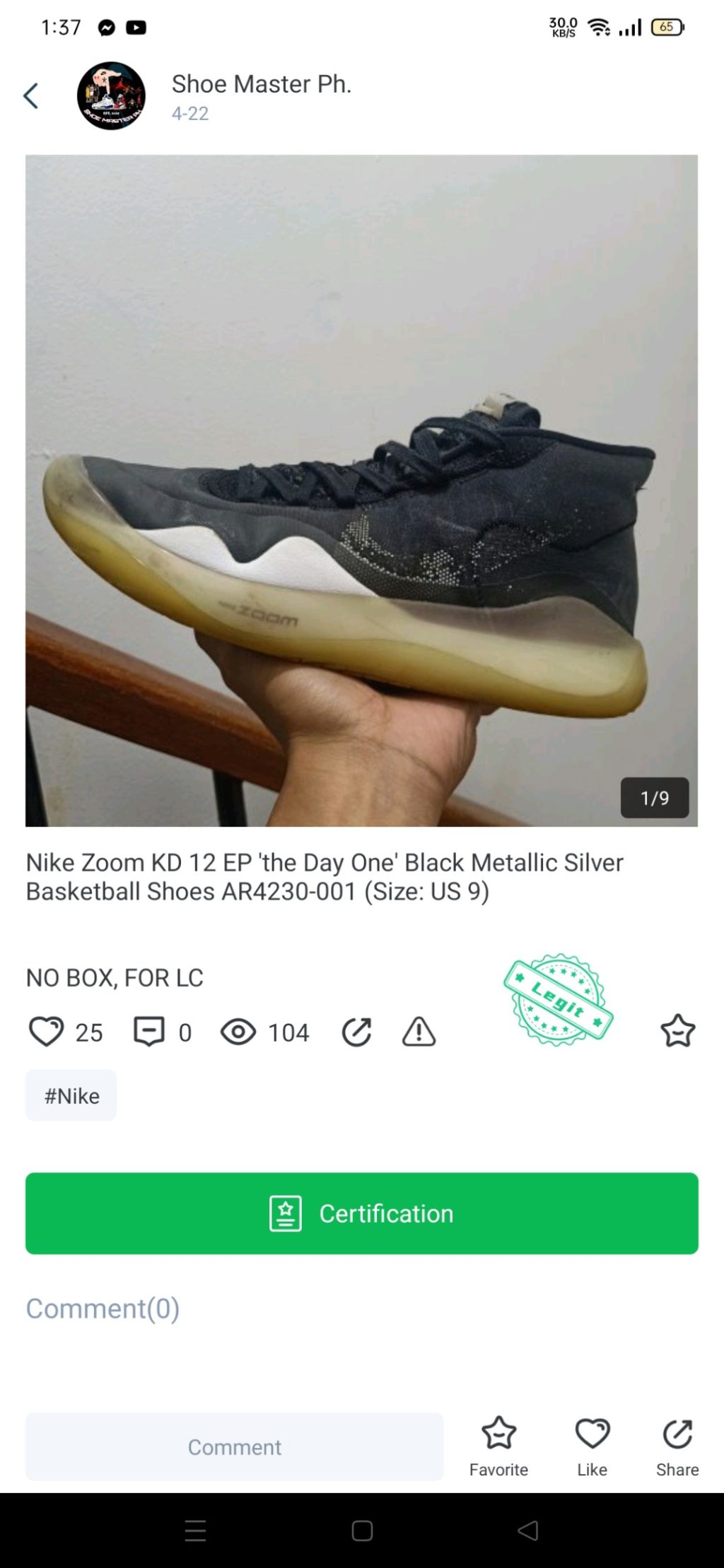This screenshot has height=1568, width=724.
Task: Go back using the top-left arrow
Action: [x=31, y=95]
